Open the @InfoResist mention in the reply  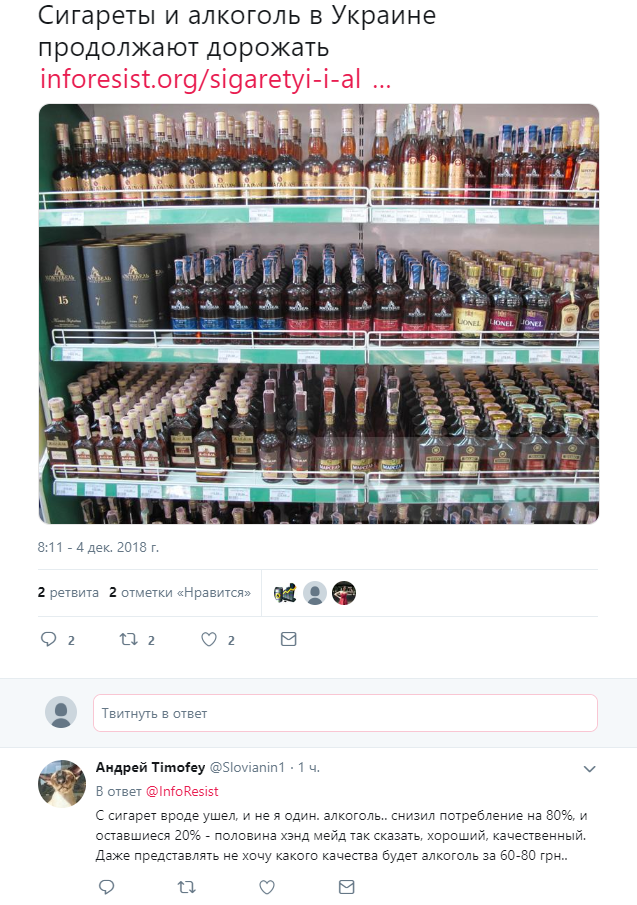182,791
